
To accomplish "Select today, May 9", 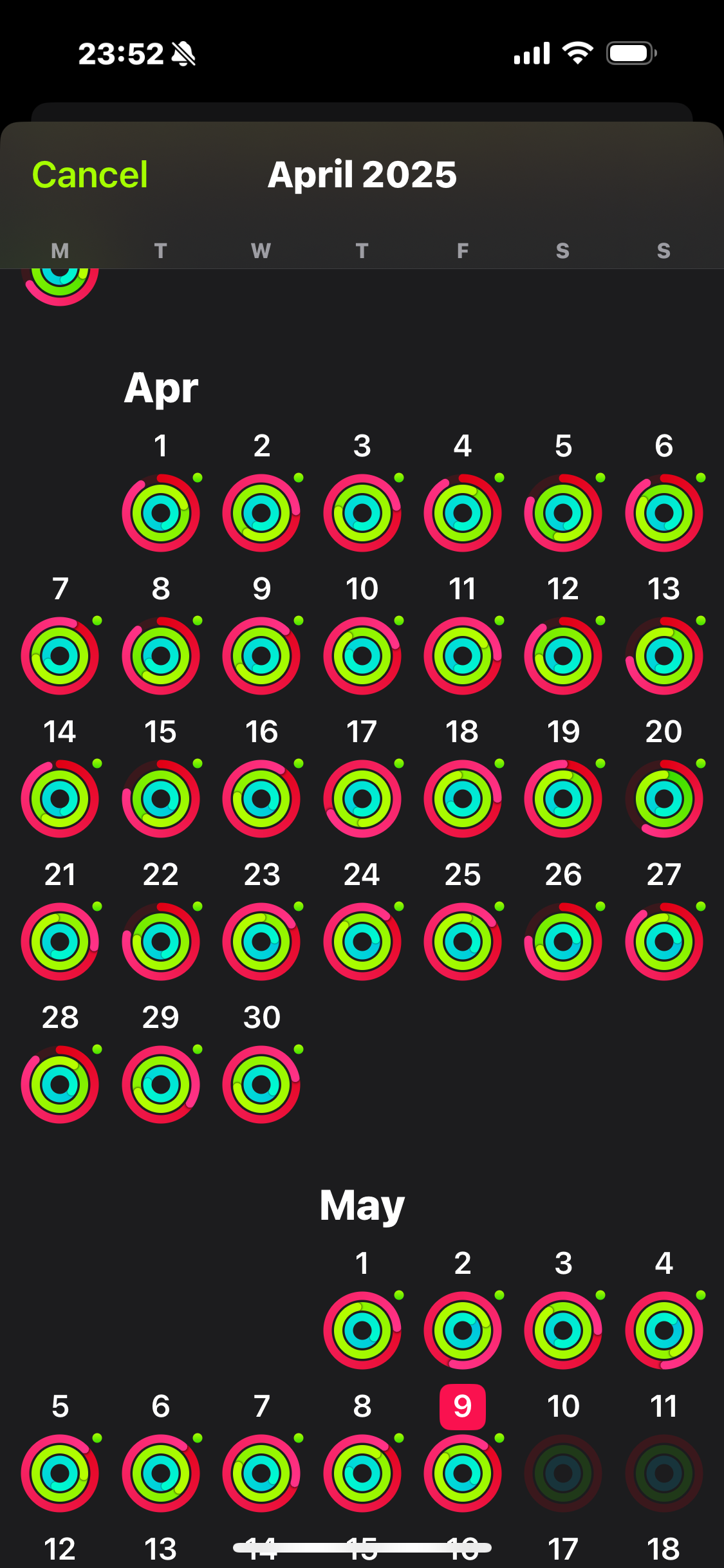I will 463,1473.
